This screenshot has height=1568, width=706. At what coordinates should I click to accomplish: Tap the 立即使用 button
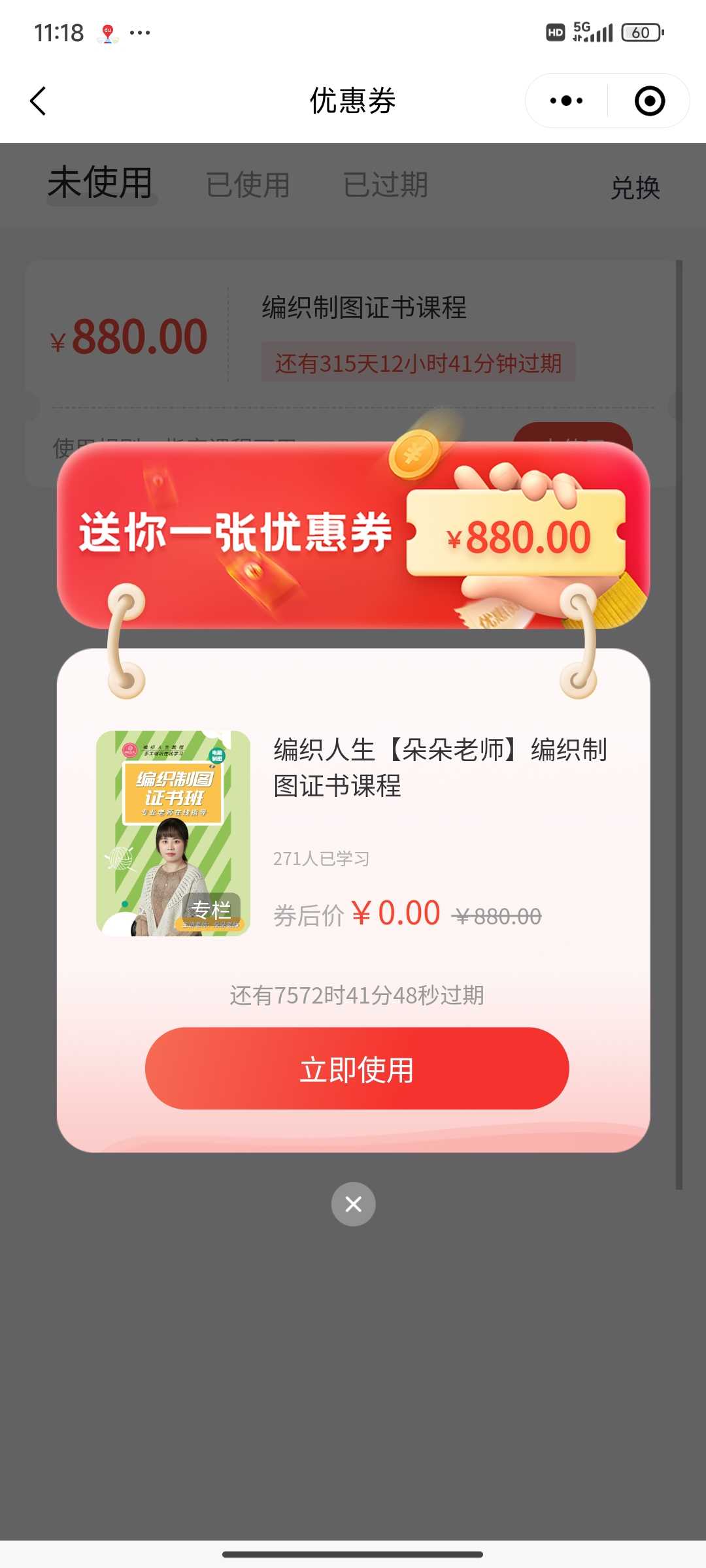[357, 1069]
